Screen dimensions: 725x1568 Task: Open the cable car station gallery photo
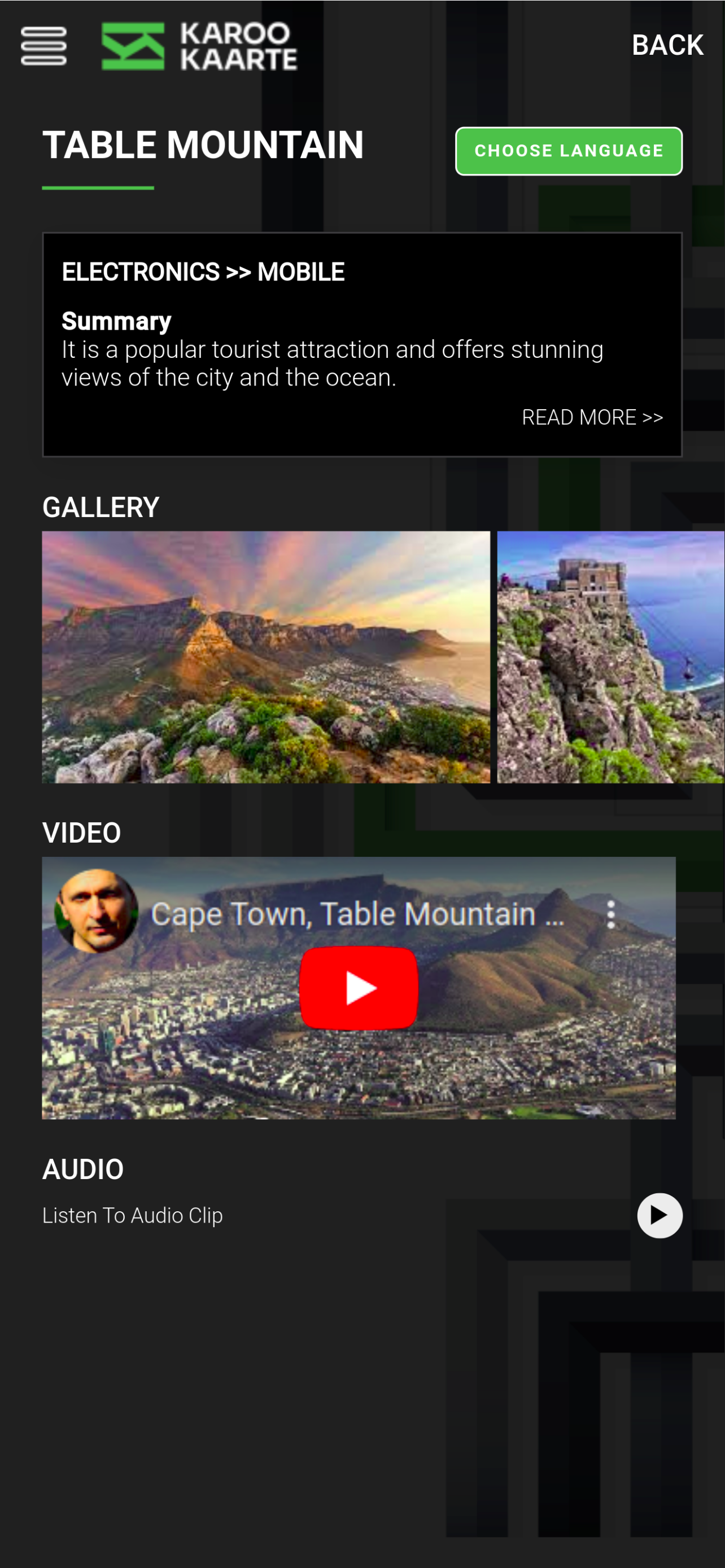click(x=610, y=657)
